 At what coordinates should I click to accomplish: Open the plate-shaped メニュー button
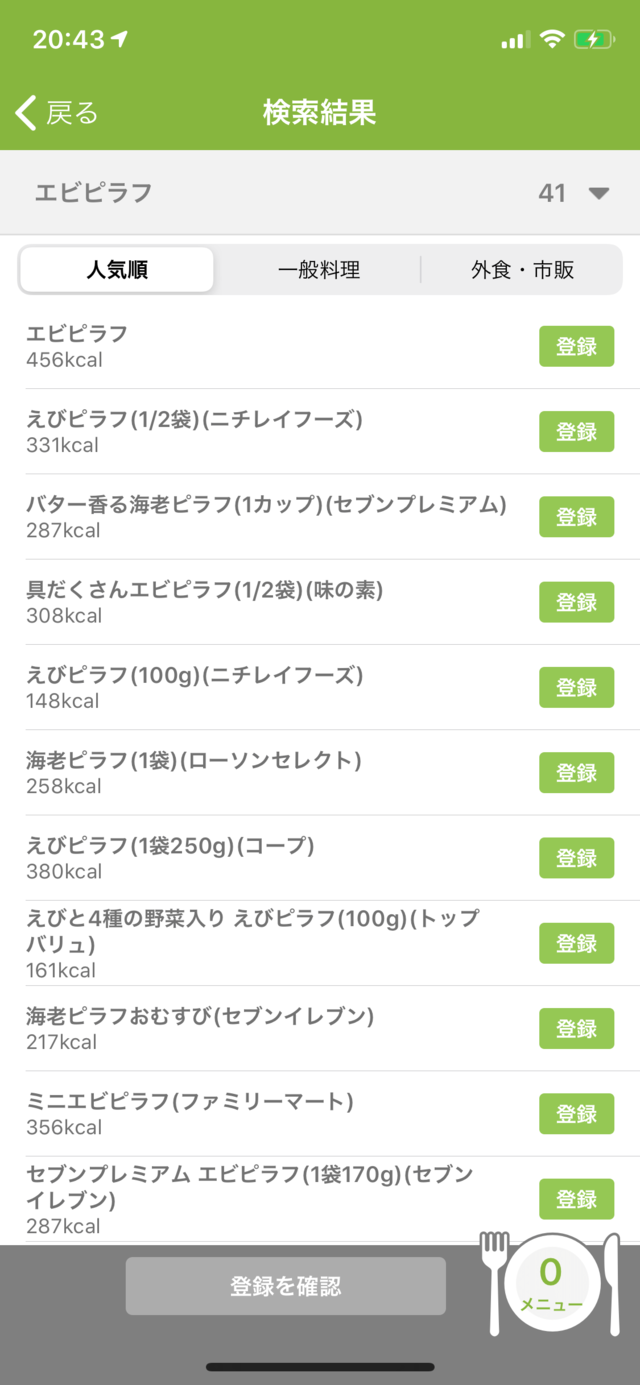point(551,1282)
